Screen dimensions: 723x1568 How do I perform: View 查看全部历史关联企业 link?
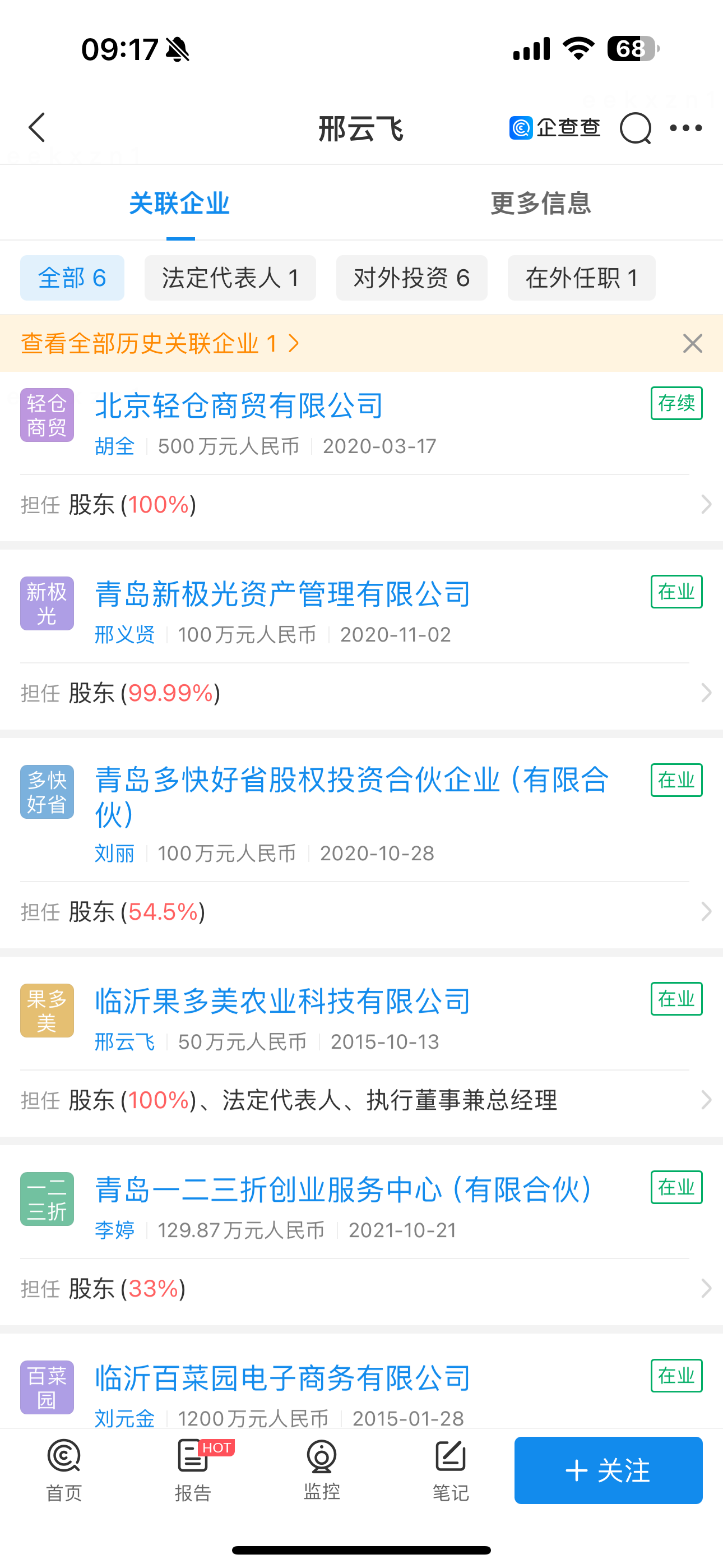click(159, 344)
